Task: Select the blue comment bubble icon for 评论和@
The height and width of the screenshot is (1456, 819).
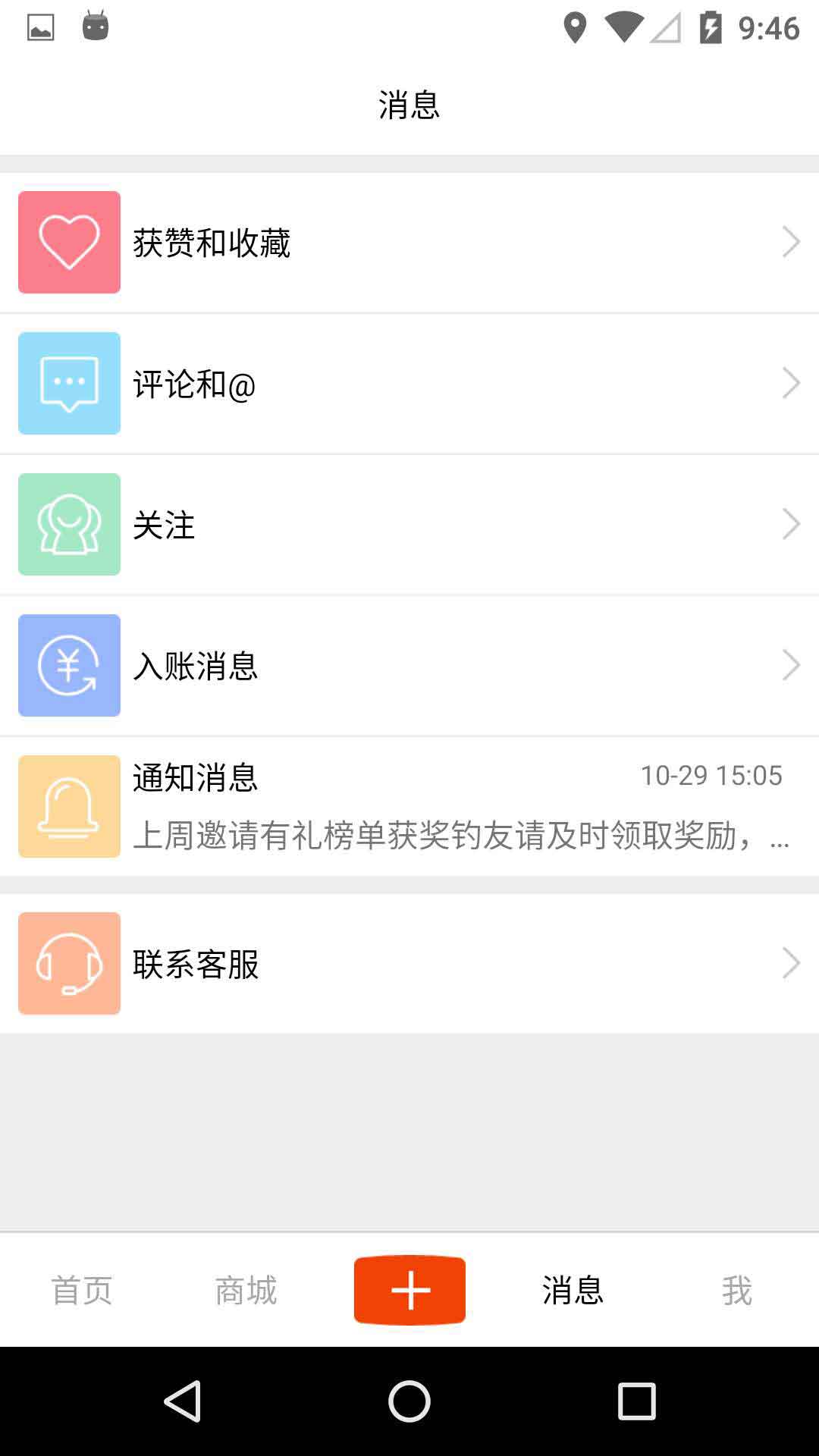Action: [69, 382]
